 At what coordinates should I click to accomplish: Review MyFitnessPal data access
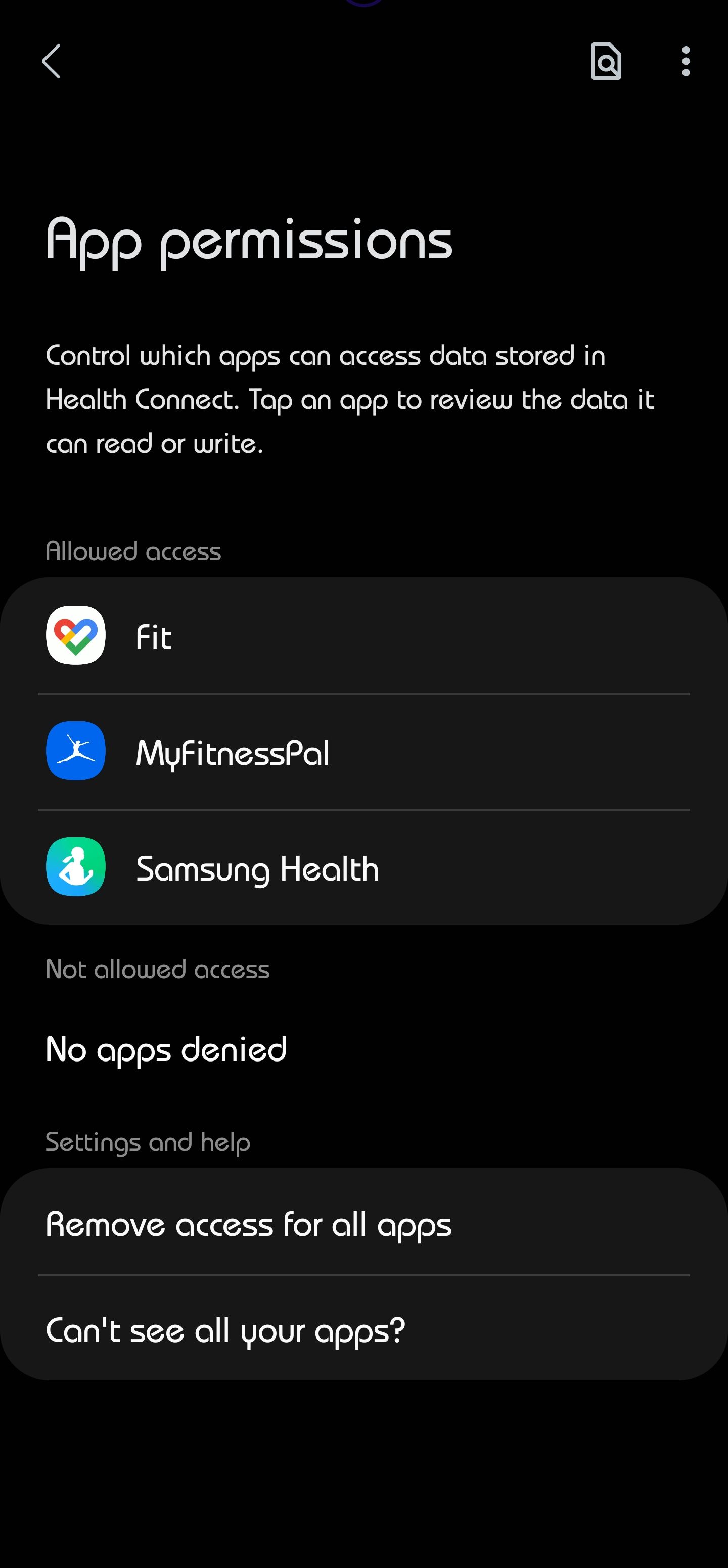(364, 752)
